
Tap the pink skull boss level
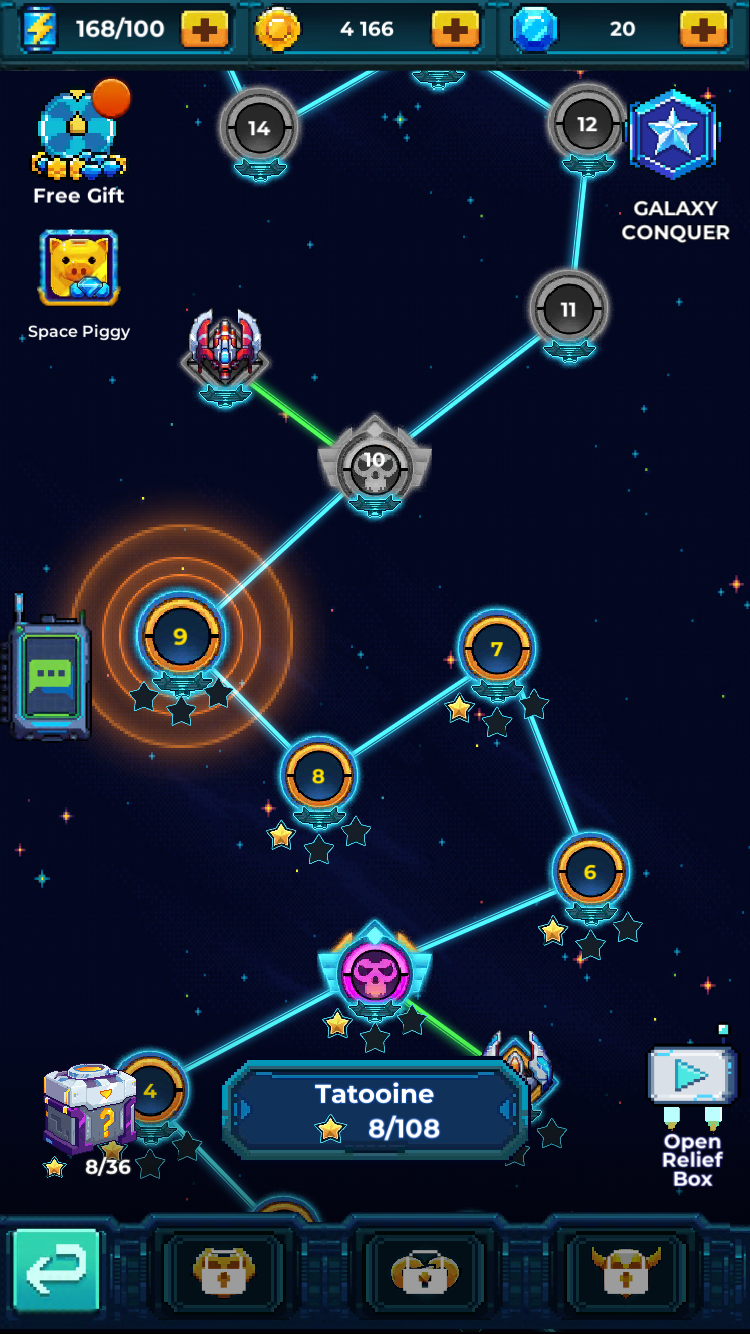(x=375, y=972)
